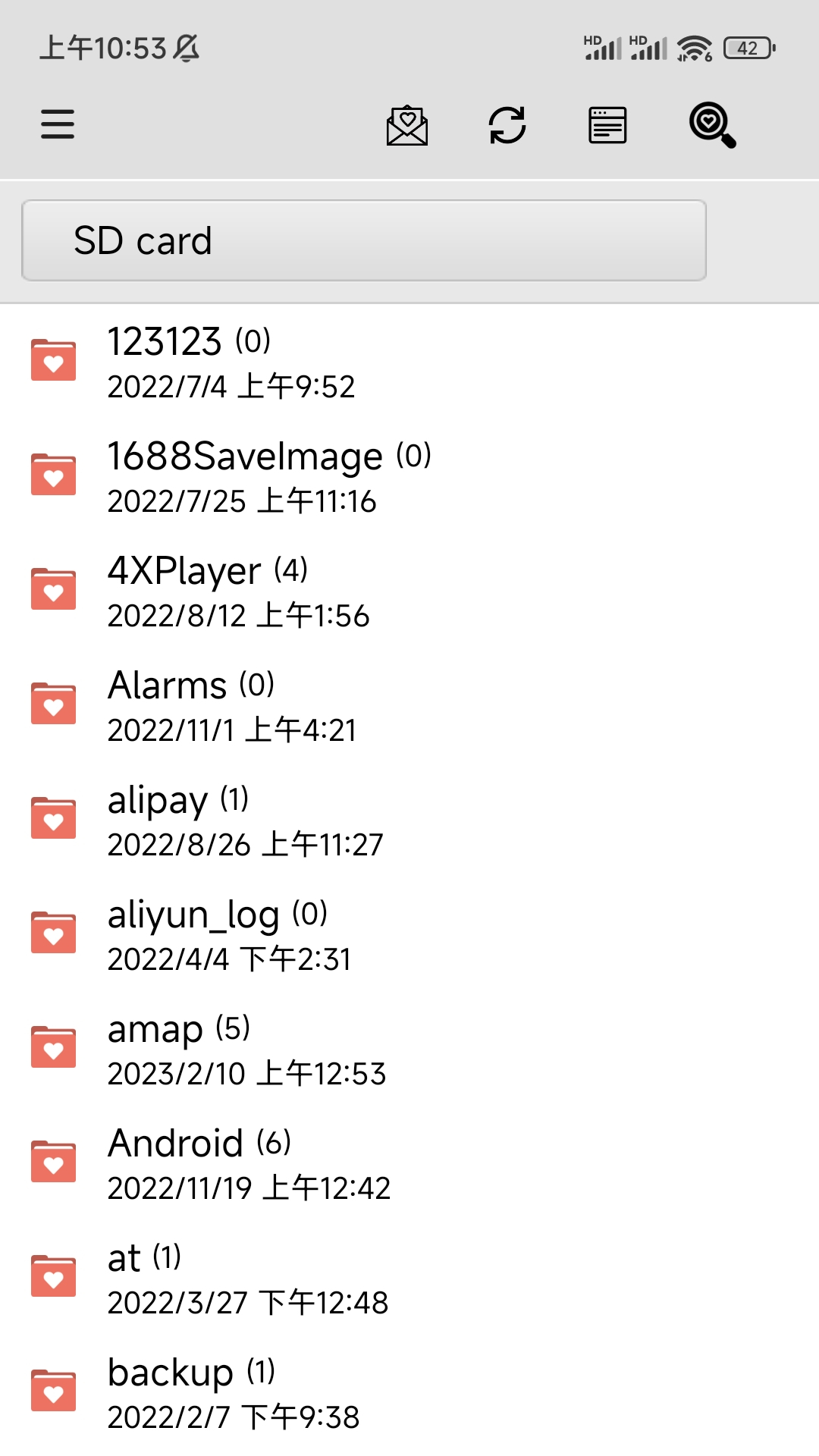Open the 4XPlayer folder

pyautogui.click(x=409, y=590)
